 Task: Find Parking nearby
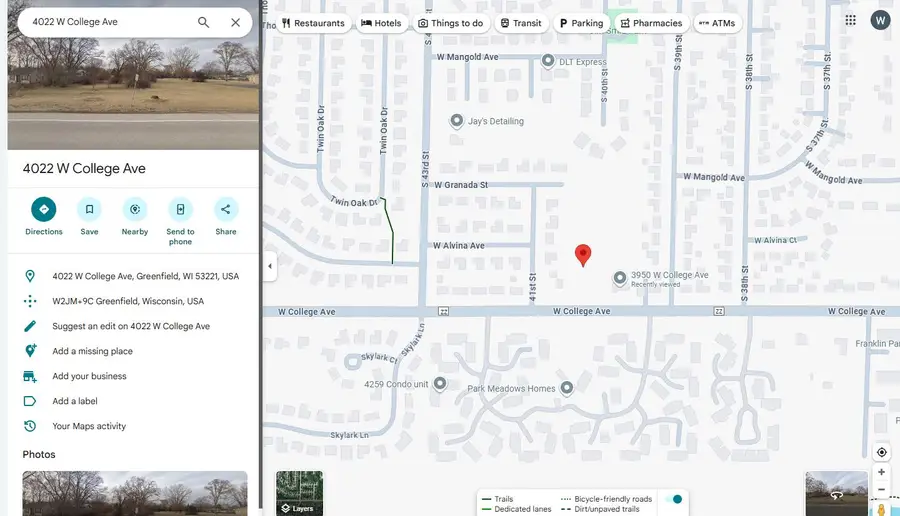[x=581, y=23]
